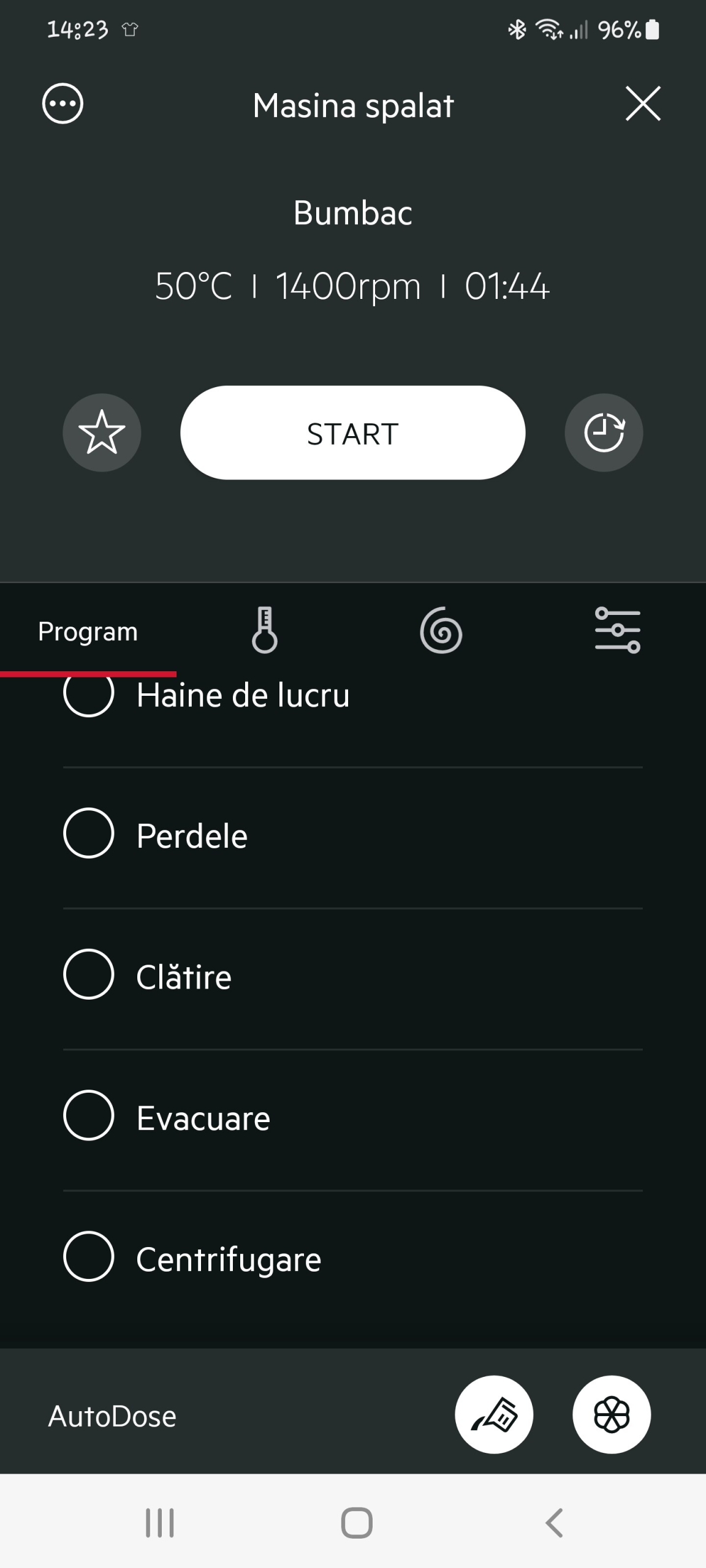
Task: Tap START to begin the wash cycle
Action: pos(352,432)
